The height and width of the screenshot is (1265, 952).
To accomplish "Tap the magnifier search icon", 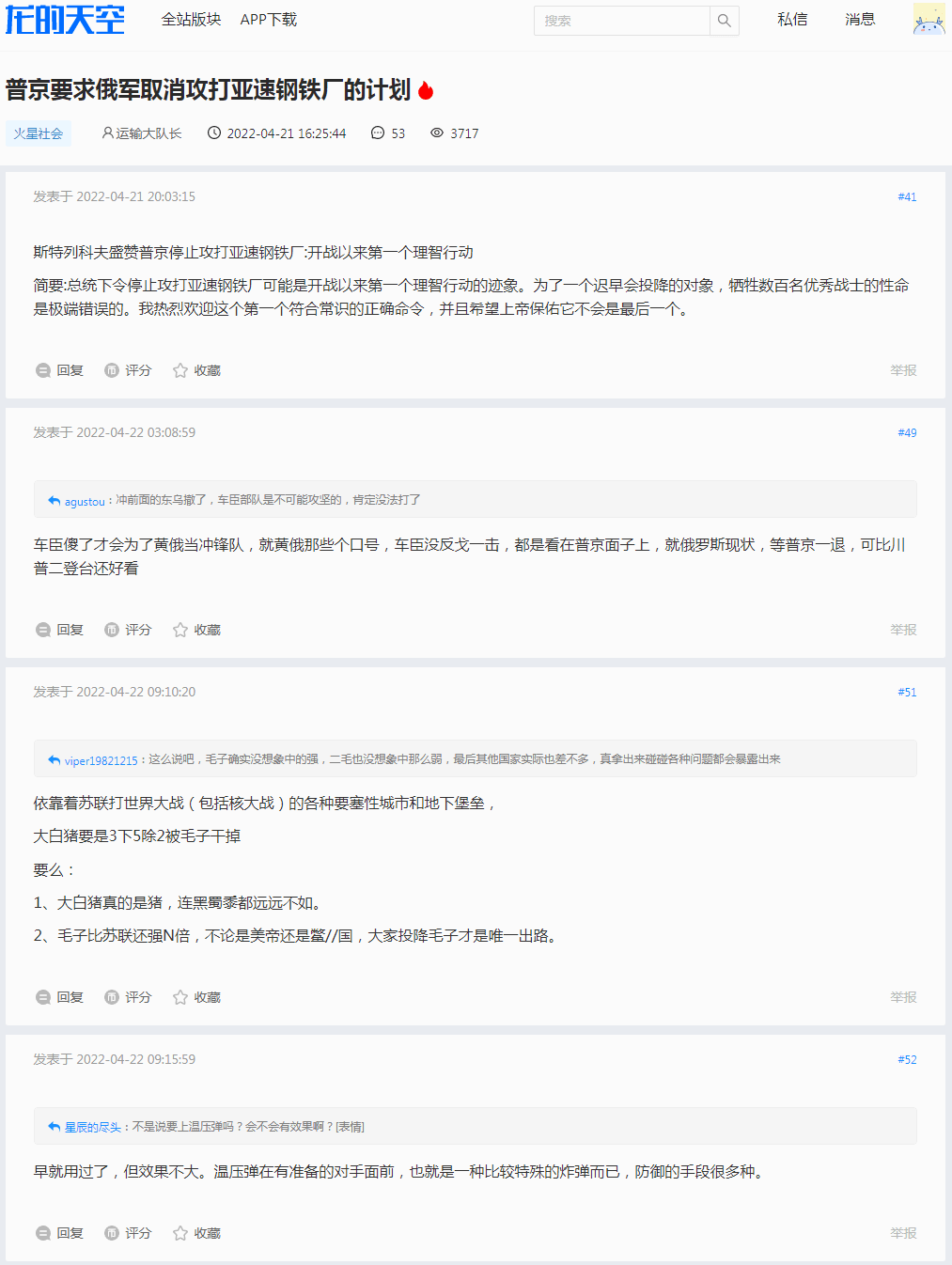I will pos(724,21).
